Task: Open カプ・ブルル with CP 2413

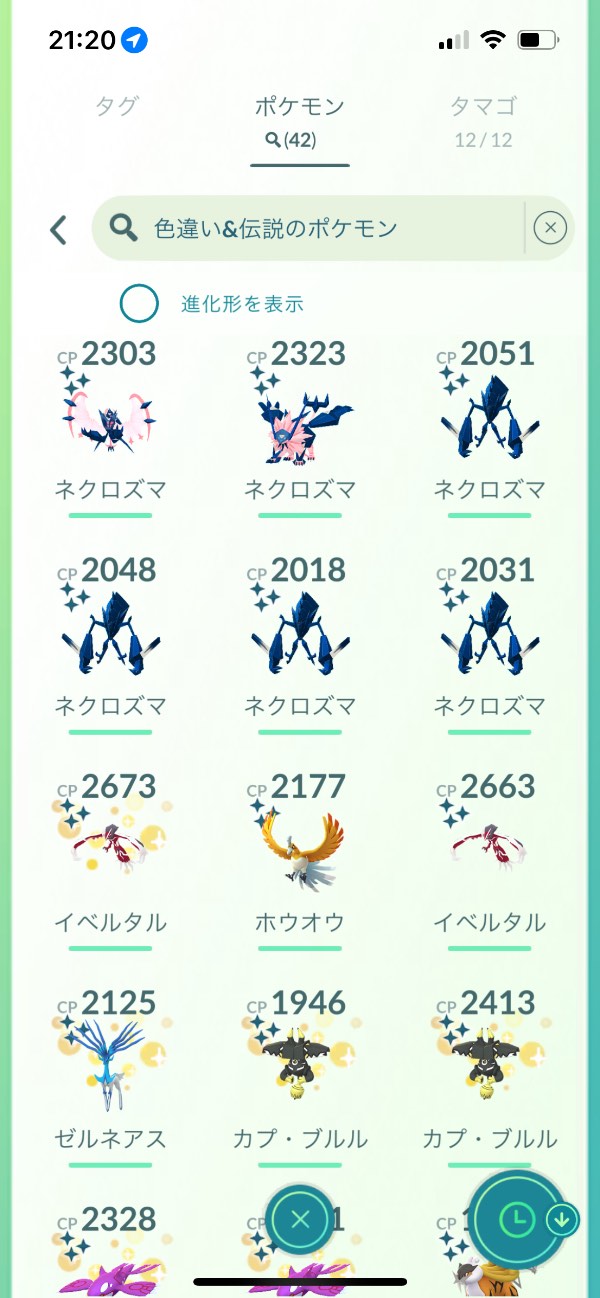Action: coord(490,1076)
